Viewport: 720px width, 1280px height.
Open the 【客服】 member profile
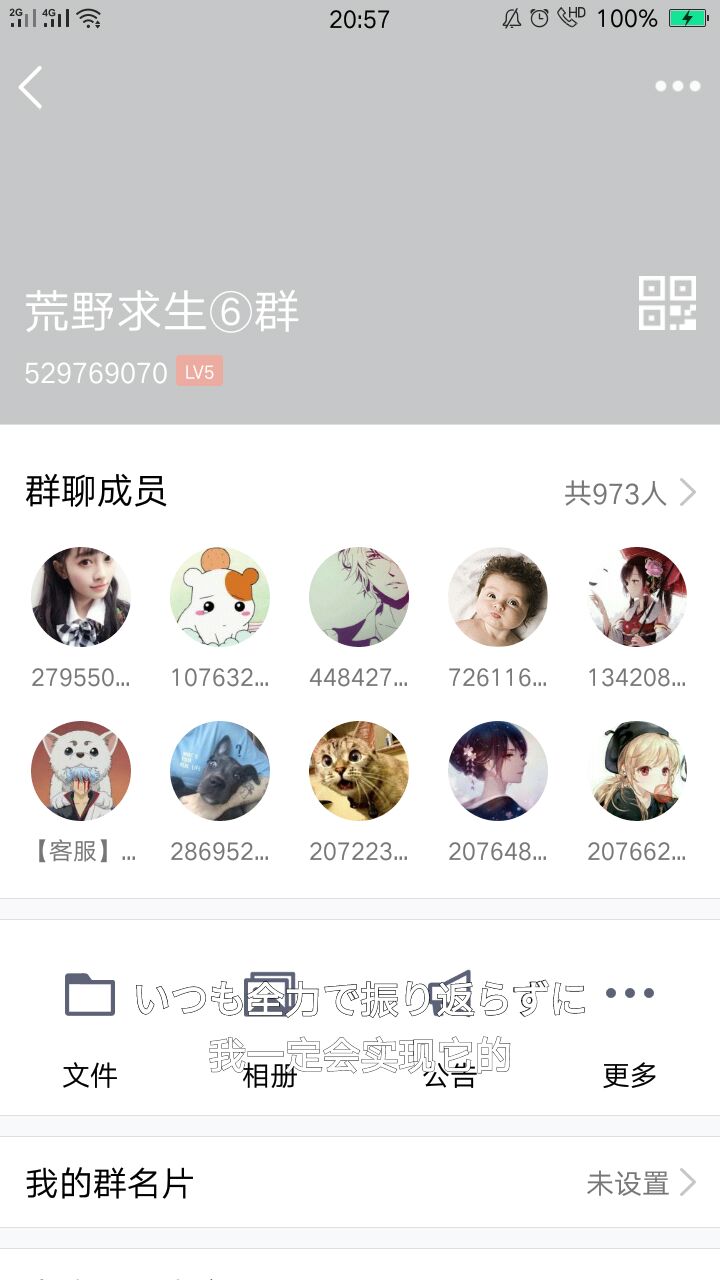(81, 771)
